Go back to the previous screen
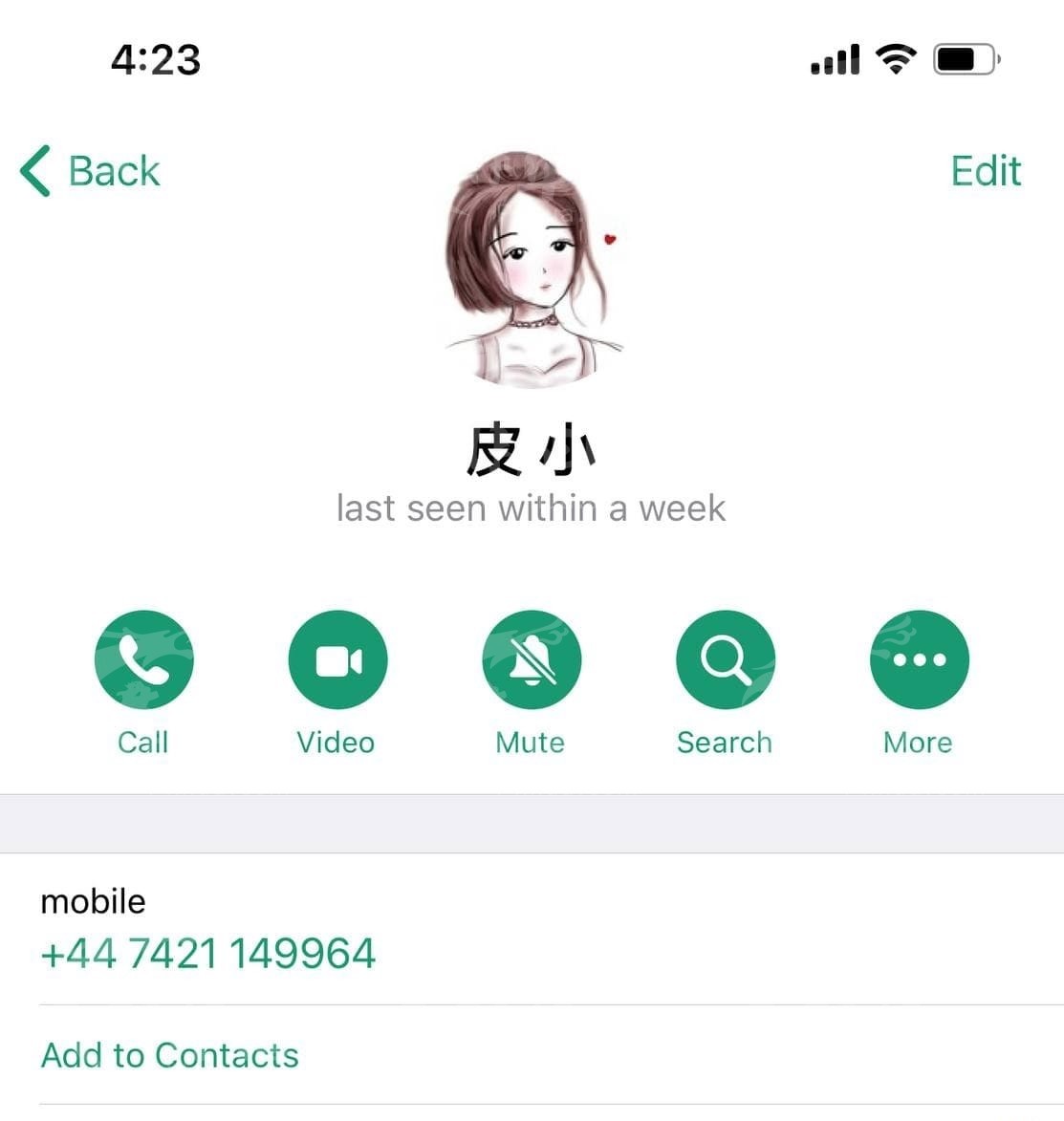This screenshot has height=1121, width=1064. 90,172
